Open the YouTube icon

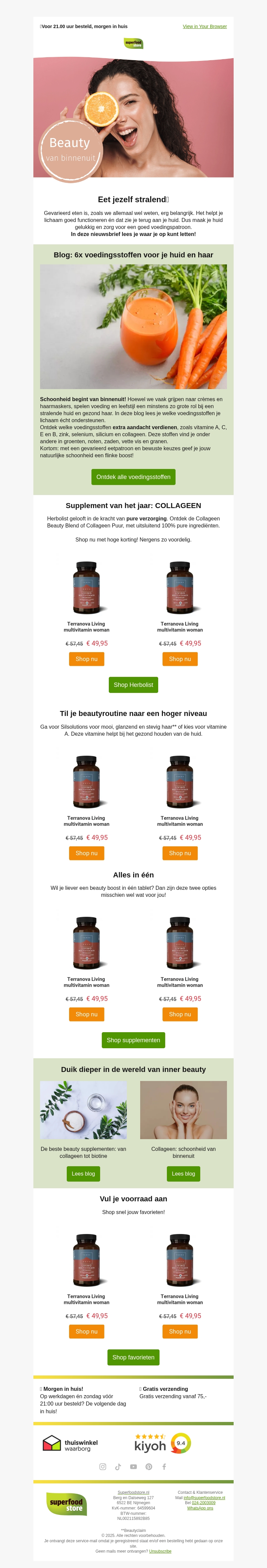(x=133, y=1466)
